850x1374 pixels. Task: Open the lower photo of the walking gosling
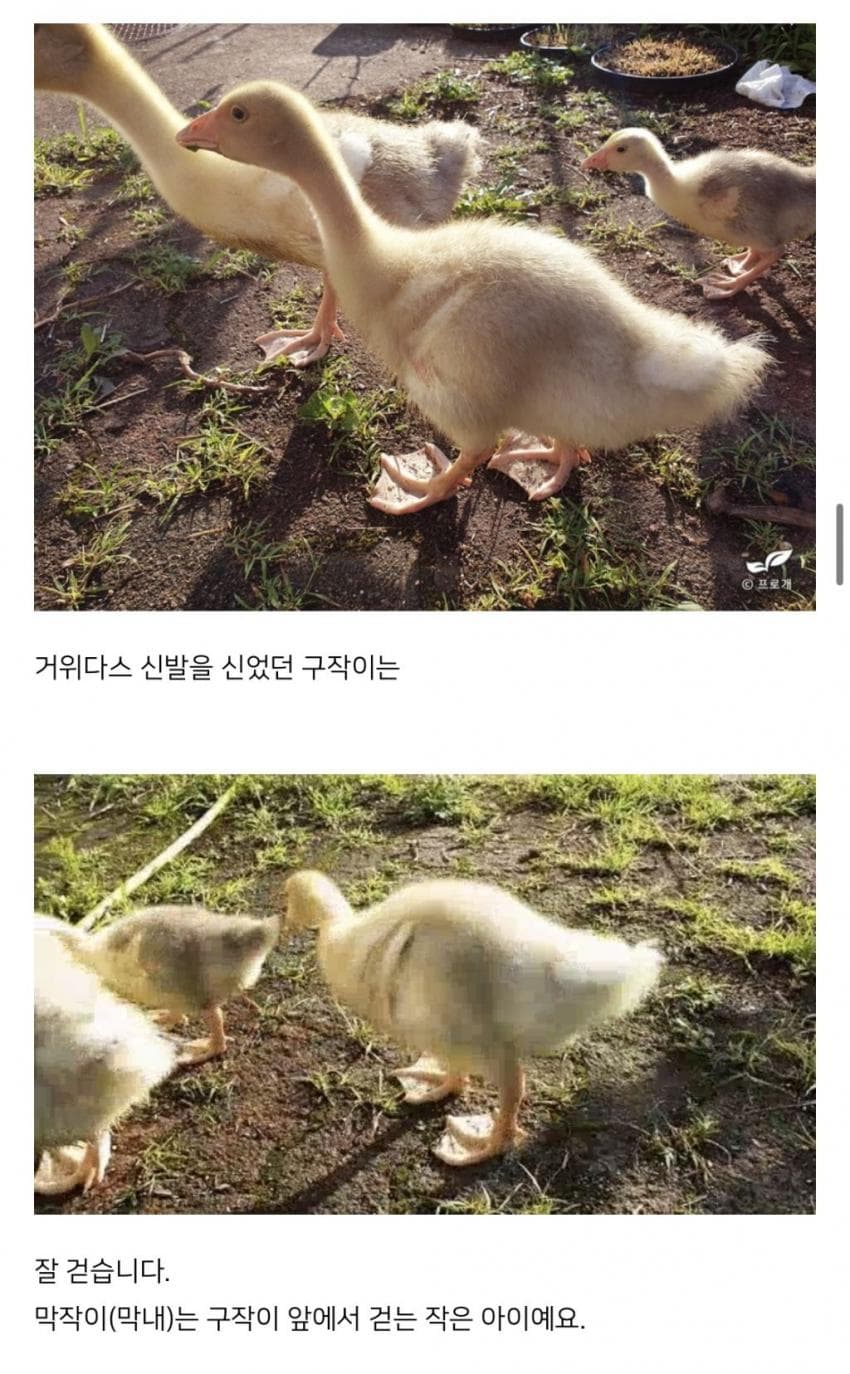tap(424, 993)
